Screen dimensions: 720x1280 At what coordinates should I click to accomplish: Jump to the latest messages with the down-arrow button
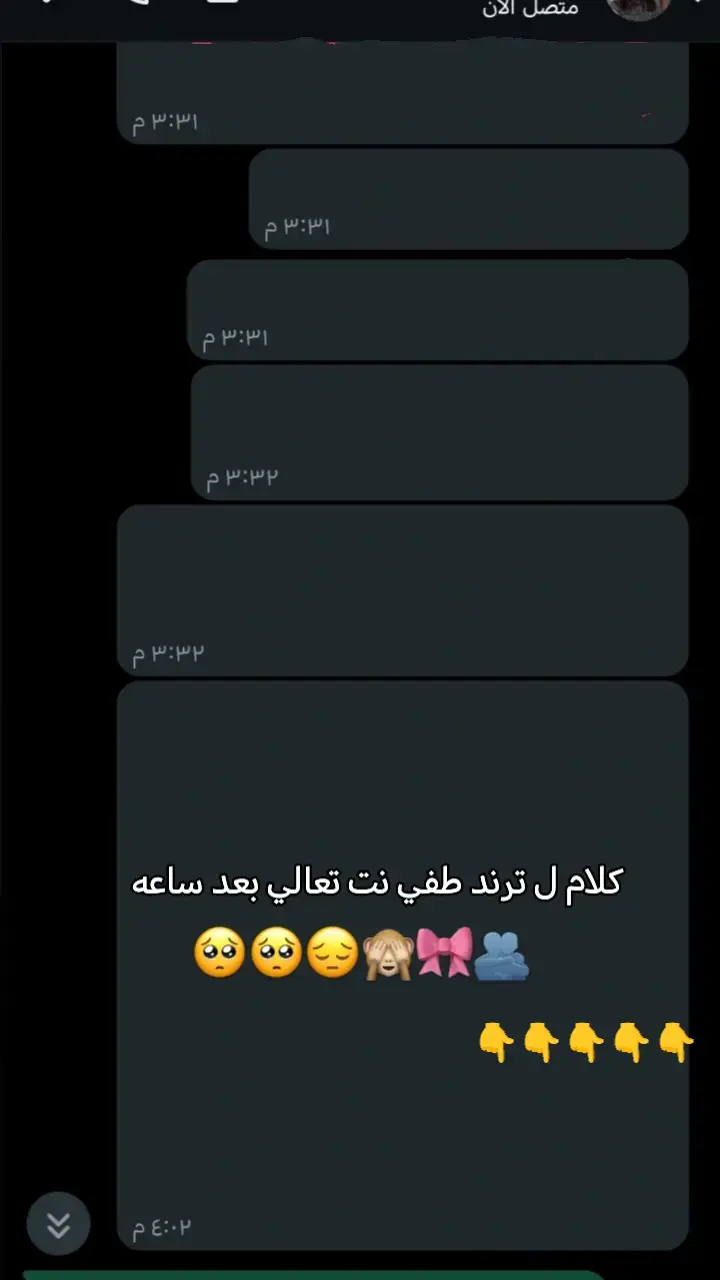59,1224
